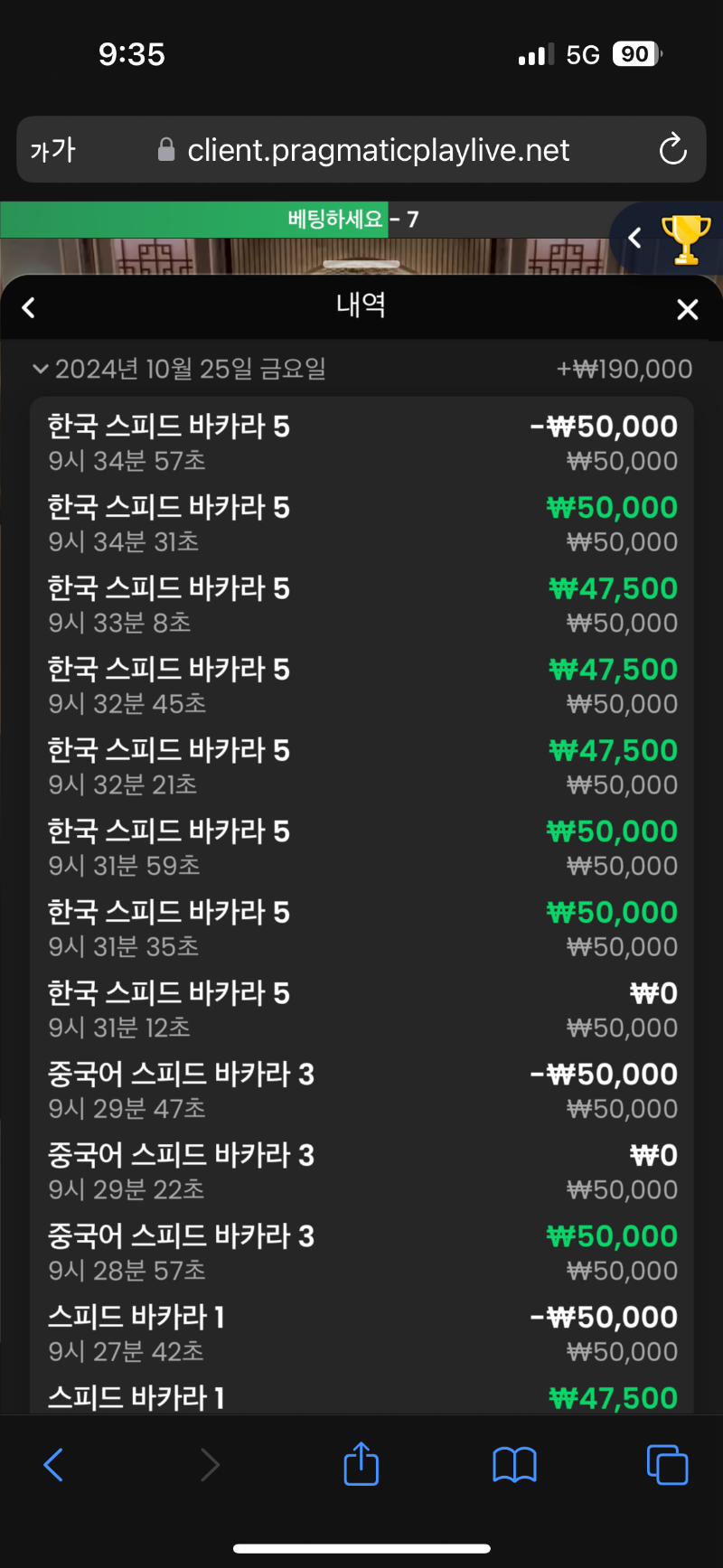Share this page from Safari toolbar
The height and width of the screenshot is (1568, 723).
click(361, 1464)
